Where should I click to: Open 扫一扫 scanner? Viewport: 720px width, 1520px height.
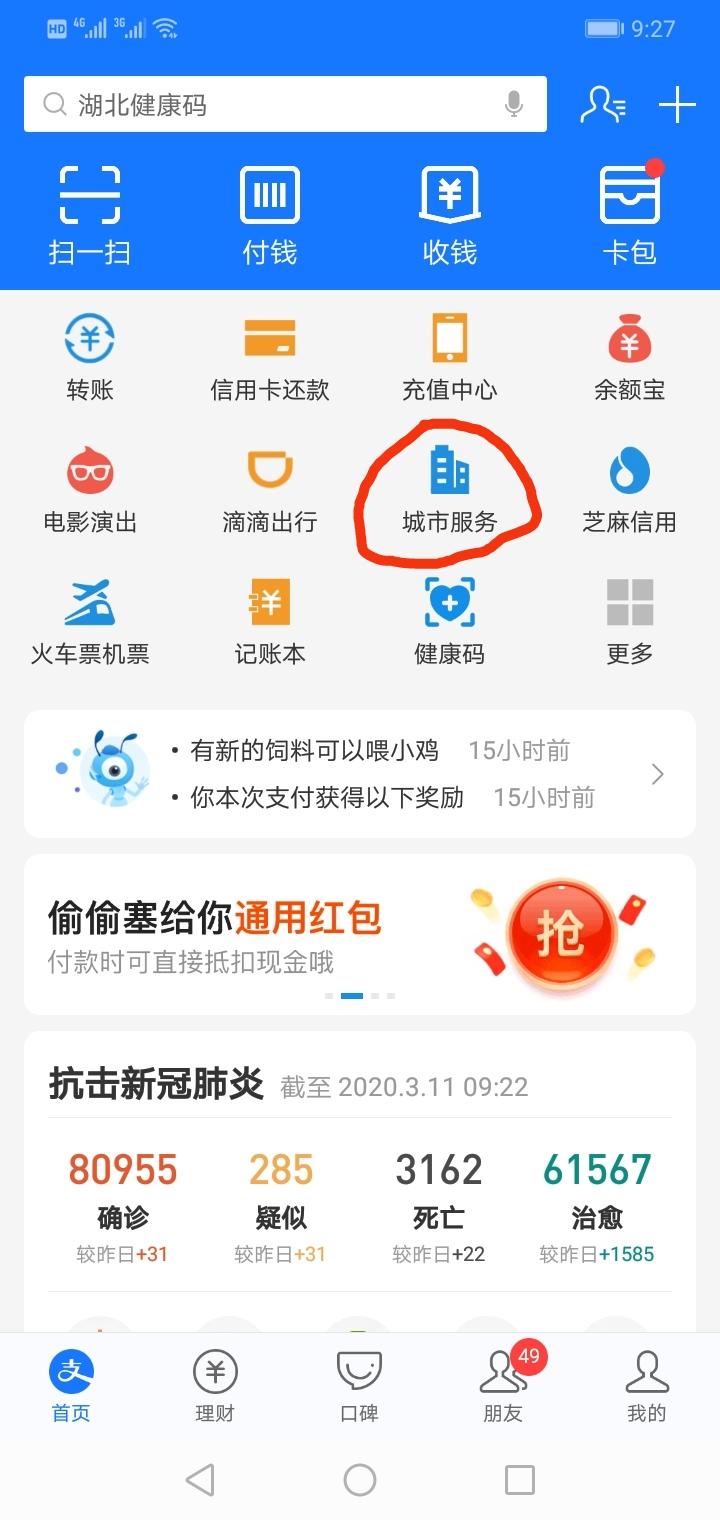tap(90, 215)
